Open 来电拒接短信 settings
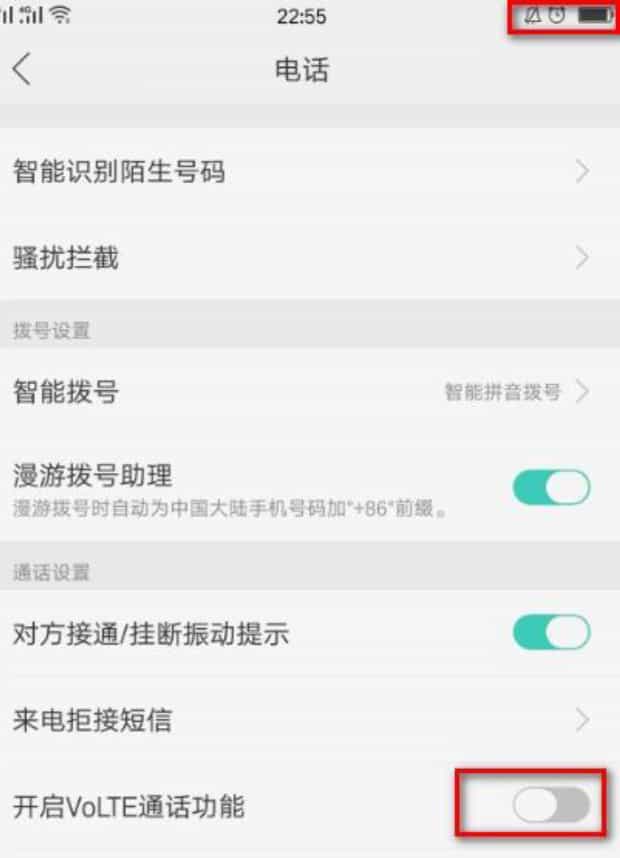The width and height of the screenshot is (620, 858). (x=300, y=719)
